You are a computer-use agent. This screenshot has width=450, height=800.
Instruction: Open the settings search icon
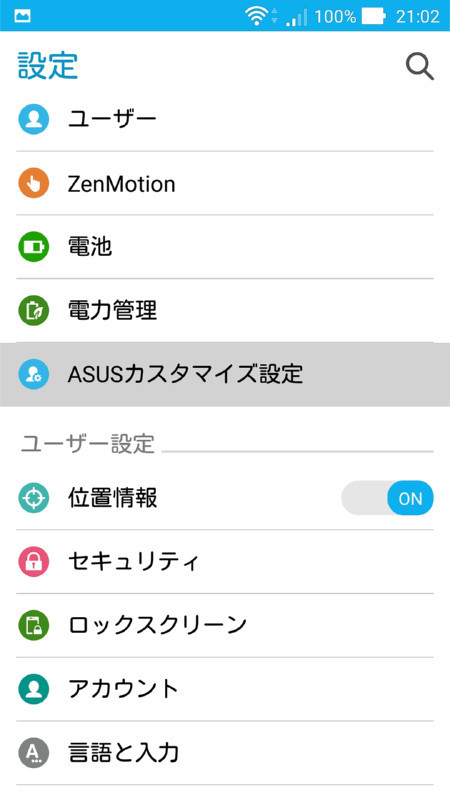[x=419, y=67]
